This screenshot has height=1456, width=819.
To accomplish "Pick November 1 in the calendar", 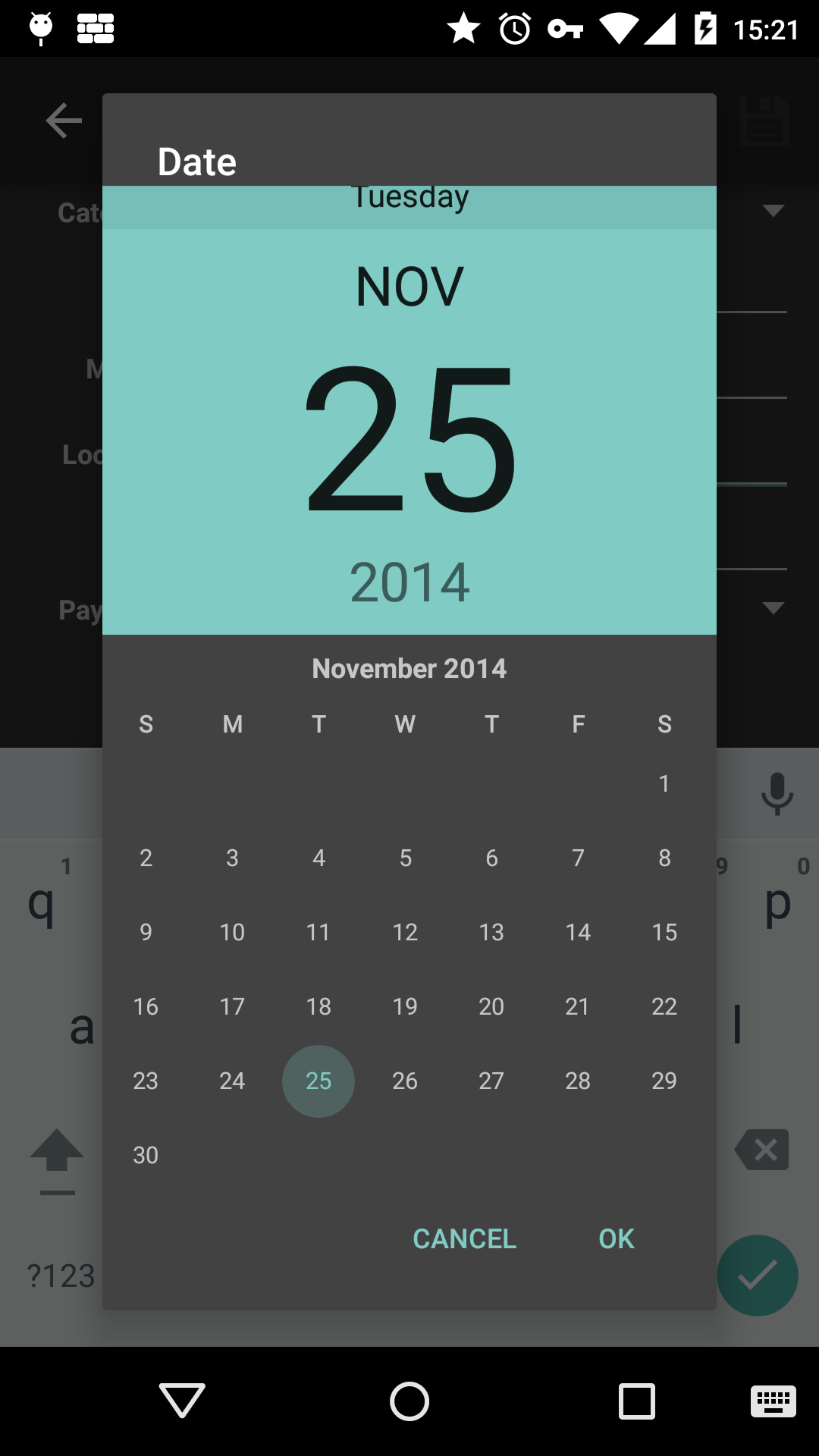I will [x=664, y=783].
